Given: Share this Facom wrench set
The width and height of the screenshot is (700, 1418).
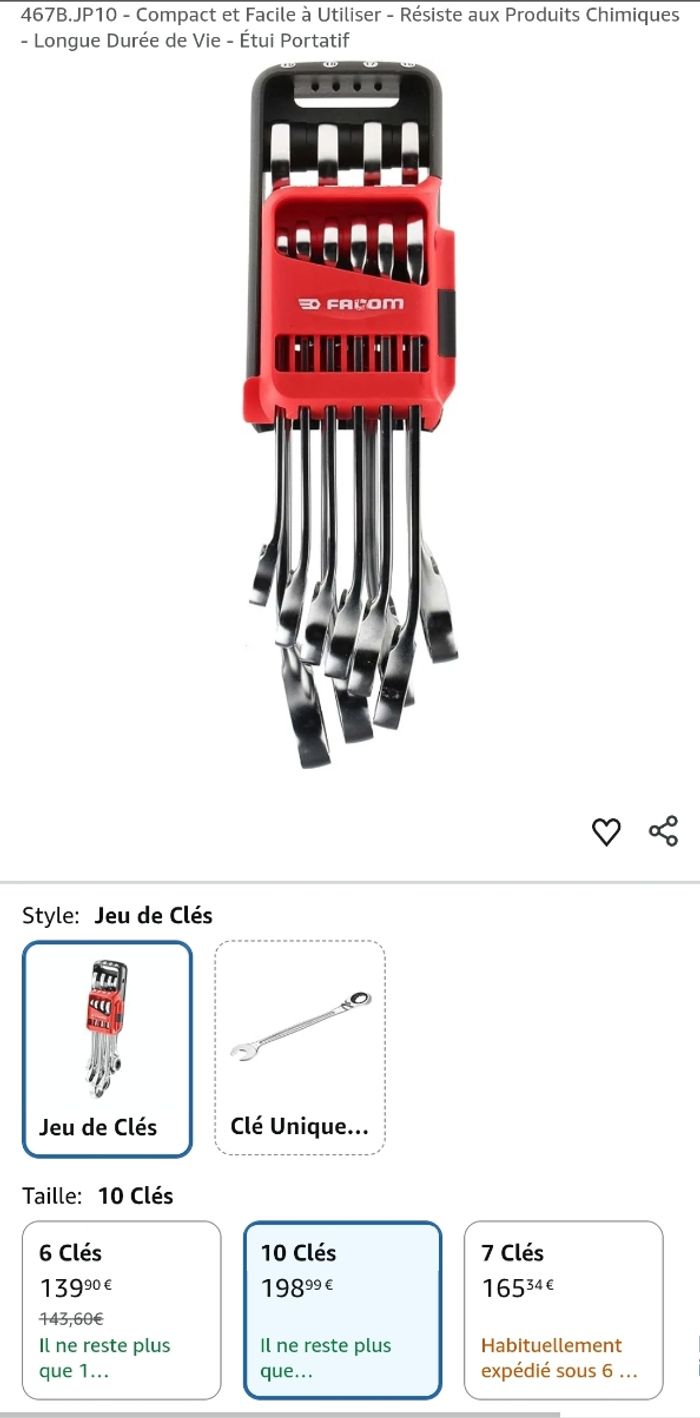Looking at the screenshot, I should click(663, 831).
